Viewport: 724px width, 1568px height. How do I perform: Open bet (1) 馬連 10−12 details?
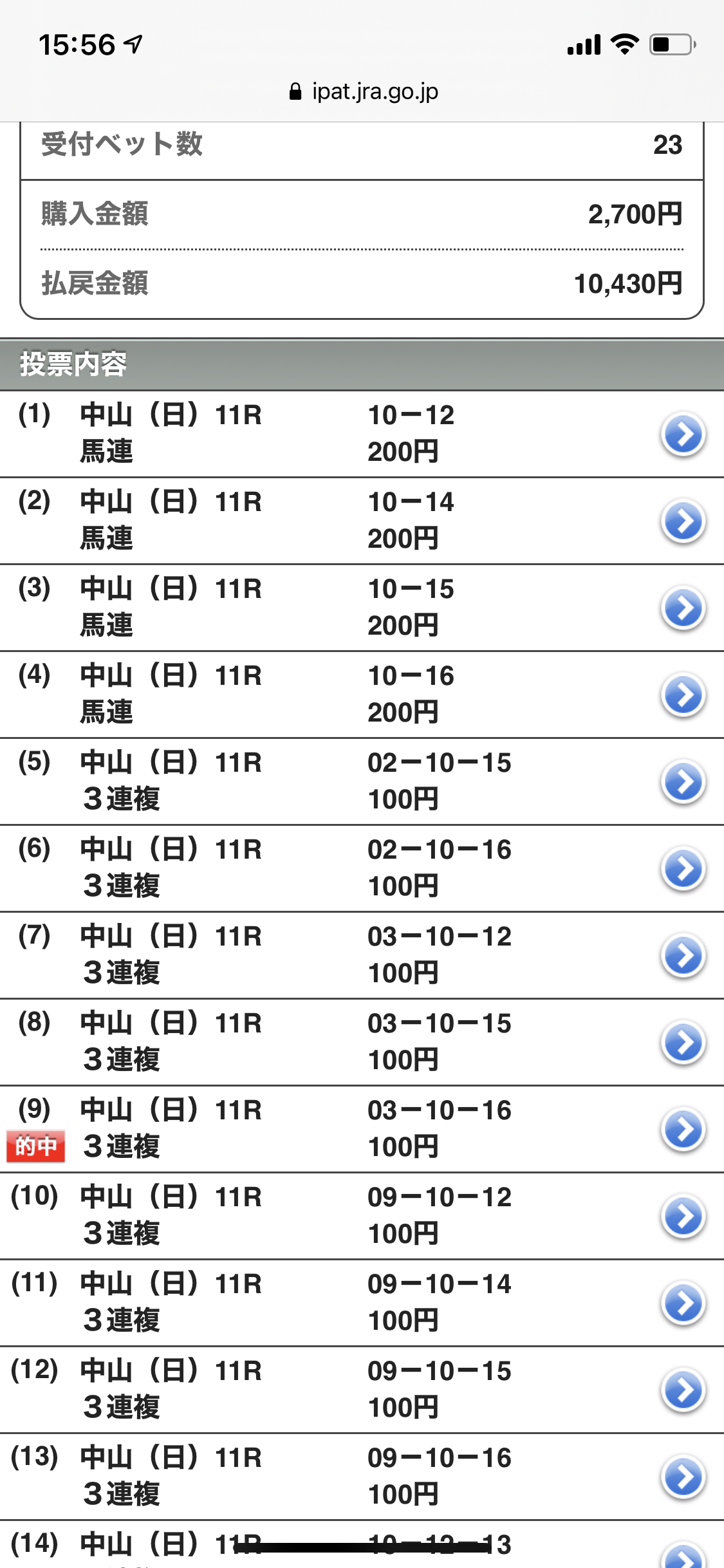683,434
